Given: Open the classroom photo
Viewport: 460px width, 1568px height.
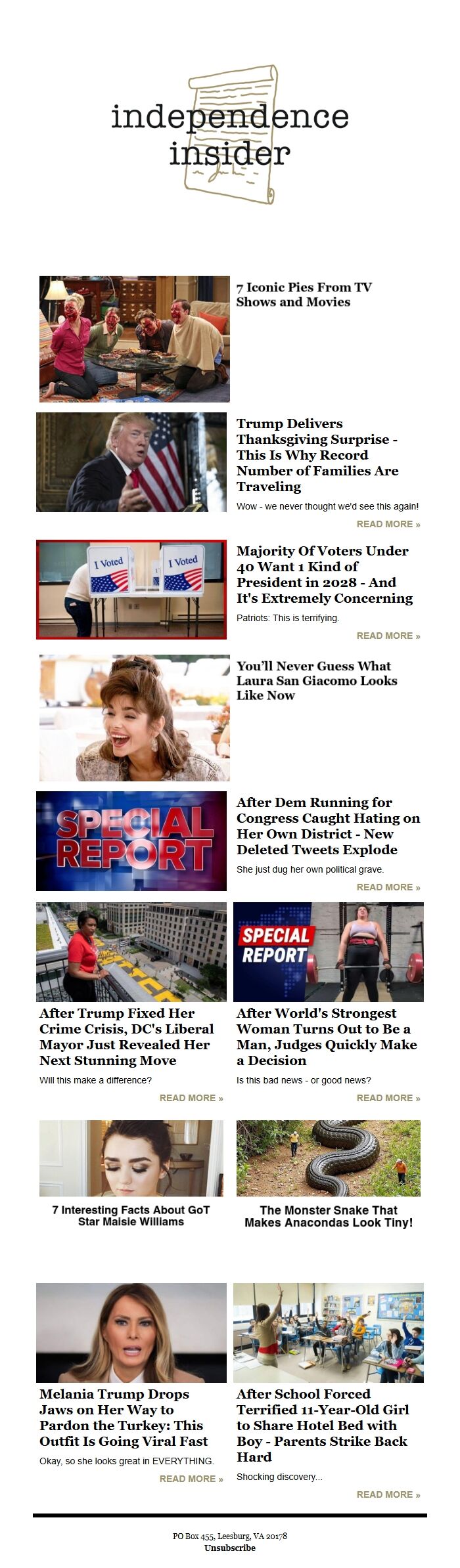Looking at the screenshot, I should point(329,1333).
